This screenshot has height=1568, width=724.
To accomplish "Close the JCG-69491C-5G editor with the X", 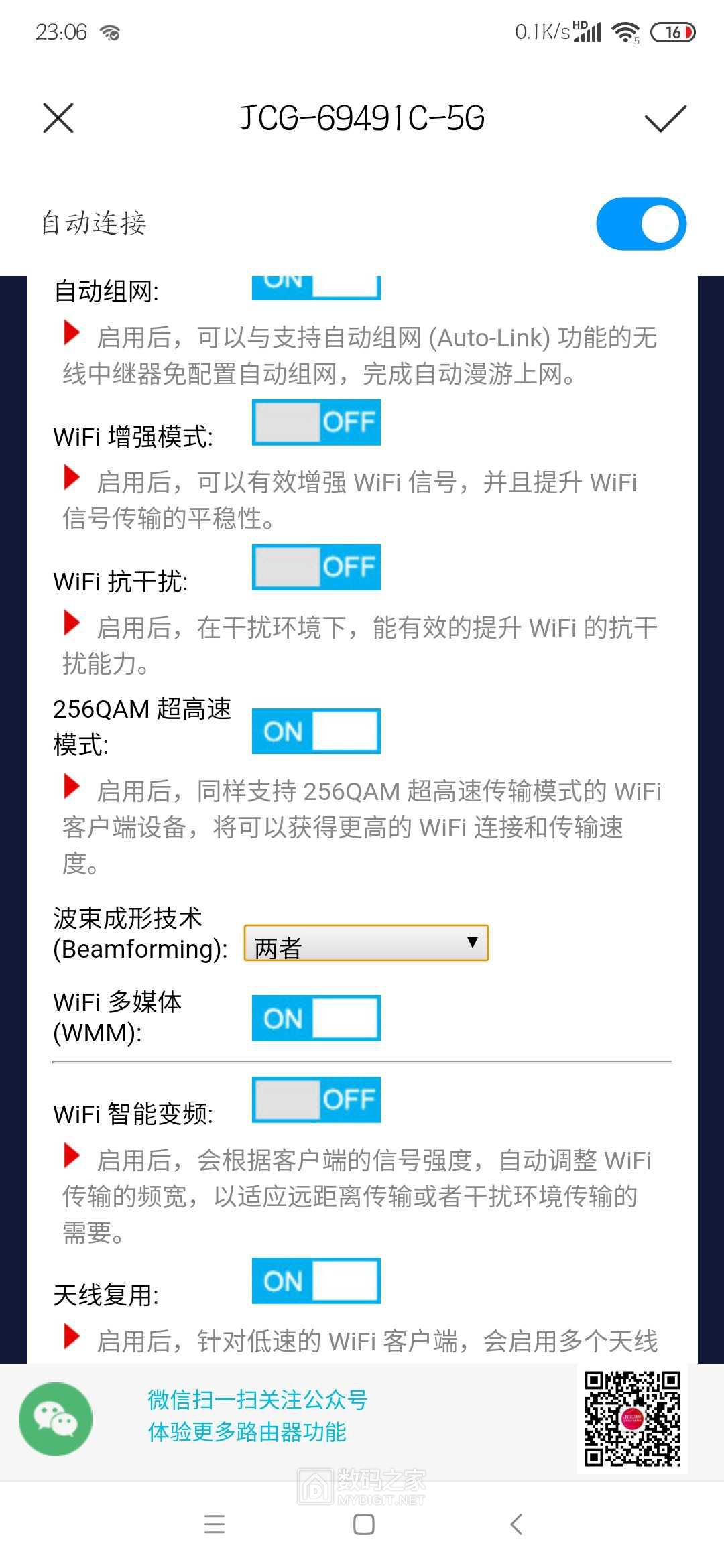I will coord(58,119).
